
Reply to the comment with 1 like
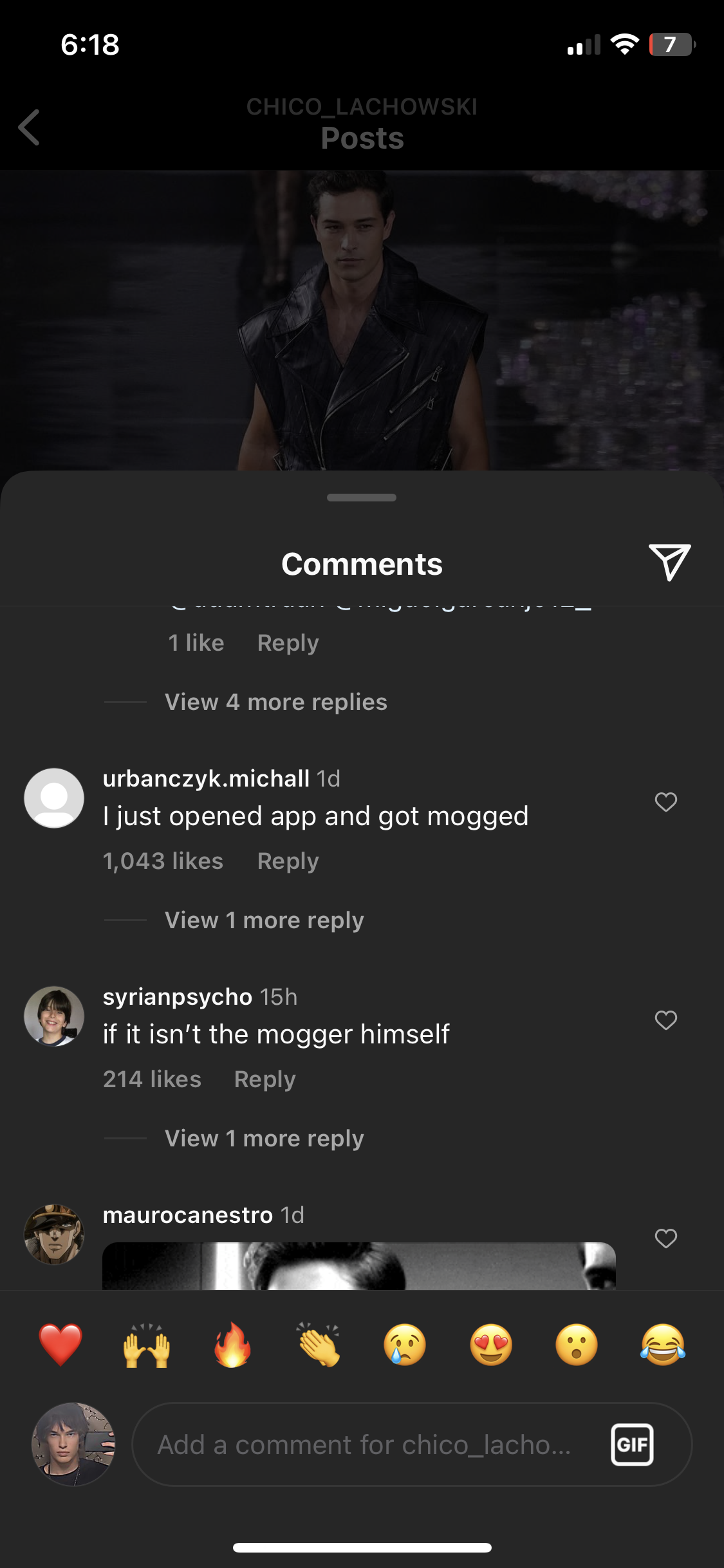coord(288,643)
